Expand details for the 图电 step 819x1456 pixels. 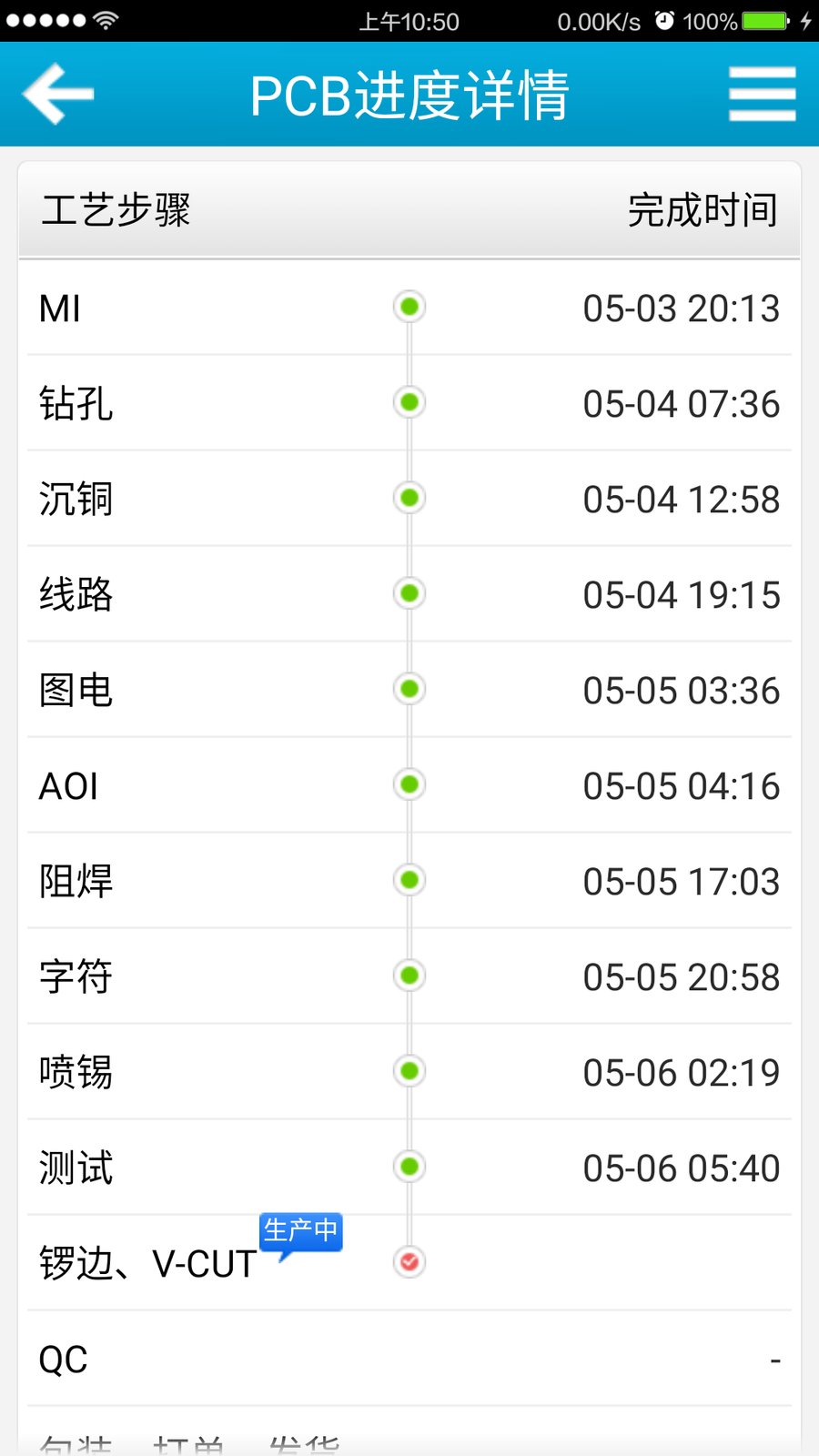[409, 689]
